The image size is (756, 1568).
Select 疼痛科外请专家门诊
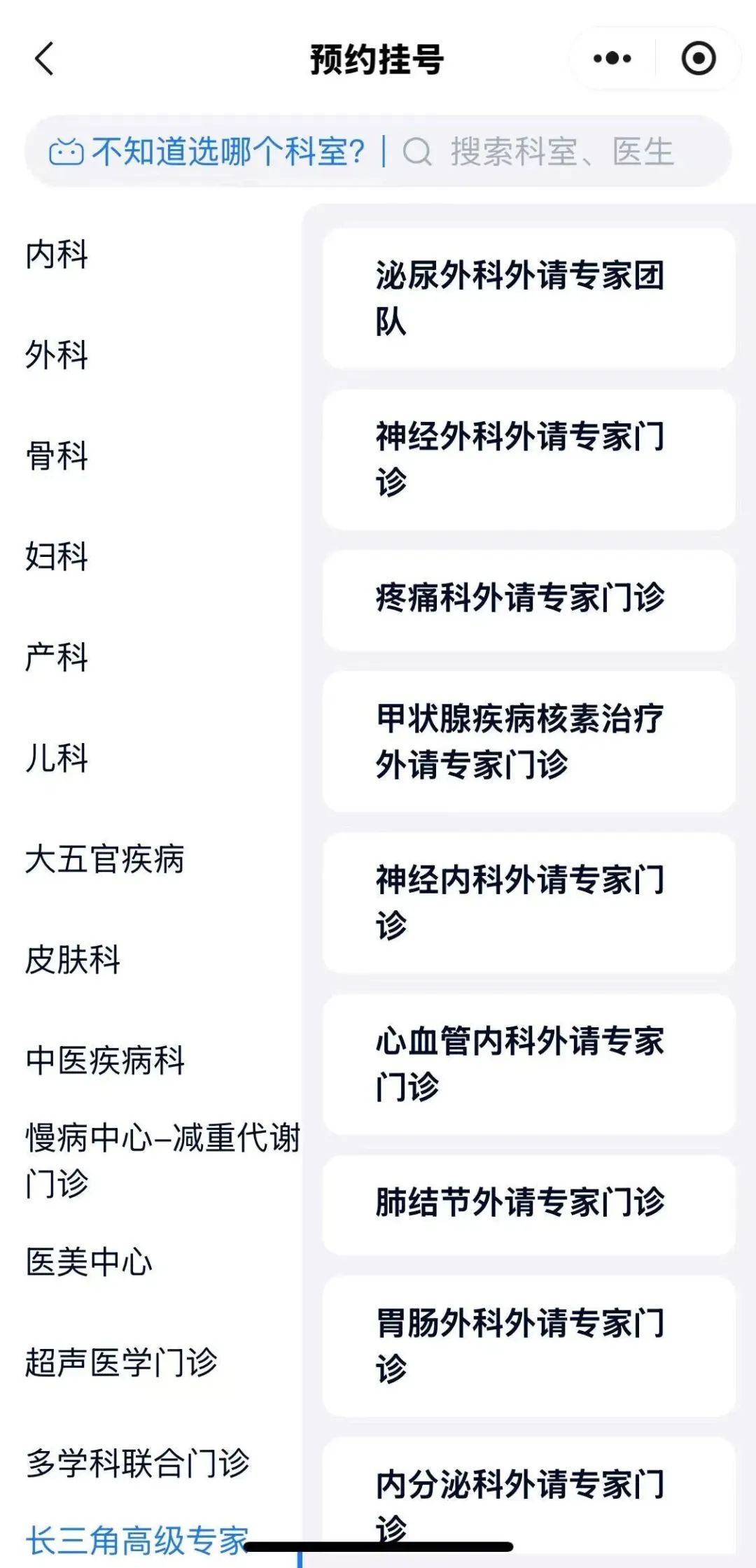coord(528,599)
